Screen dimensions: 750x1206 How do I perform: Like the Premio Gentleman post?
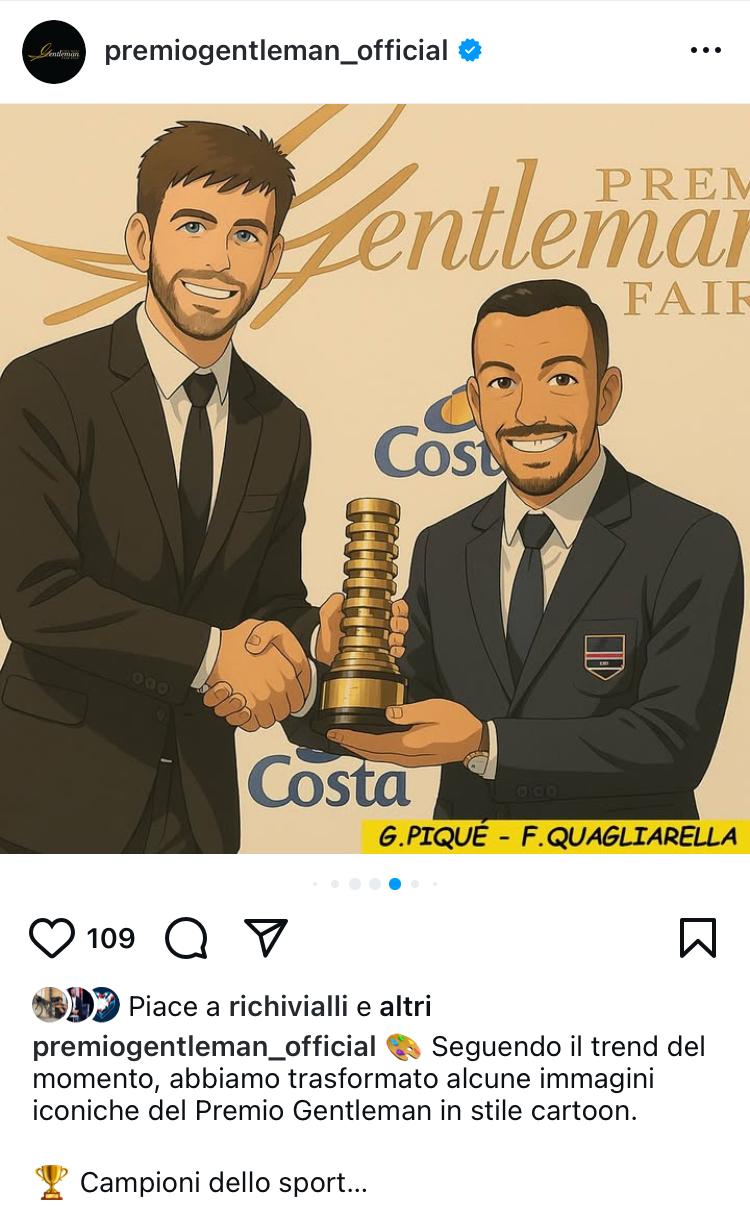[x=52, y=938]
